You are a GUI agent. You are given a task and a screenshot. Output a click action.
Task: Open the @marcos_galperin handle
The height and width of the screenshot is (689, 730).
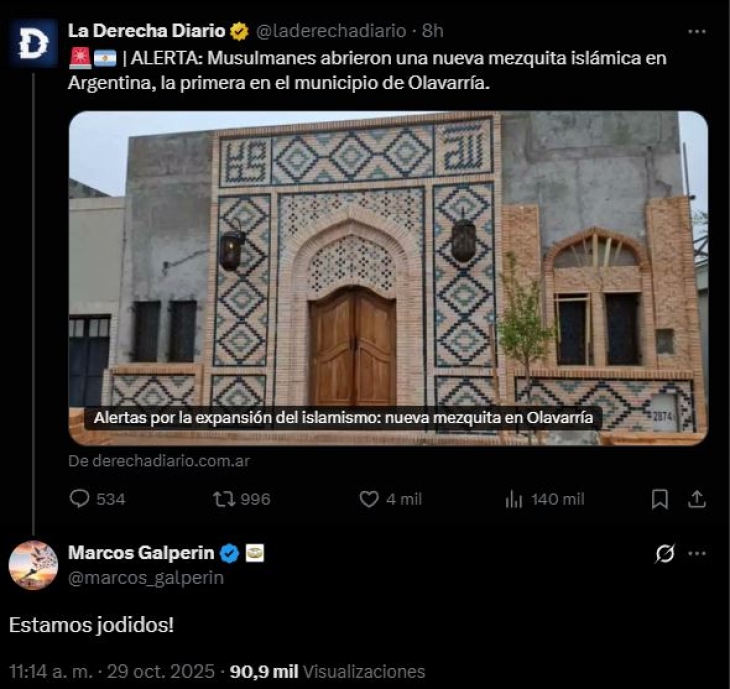(146, 578)
